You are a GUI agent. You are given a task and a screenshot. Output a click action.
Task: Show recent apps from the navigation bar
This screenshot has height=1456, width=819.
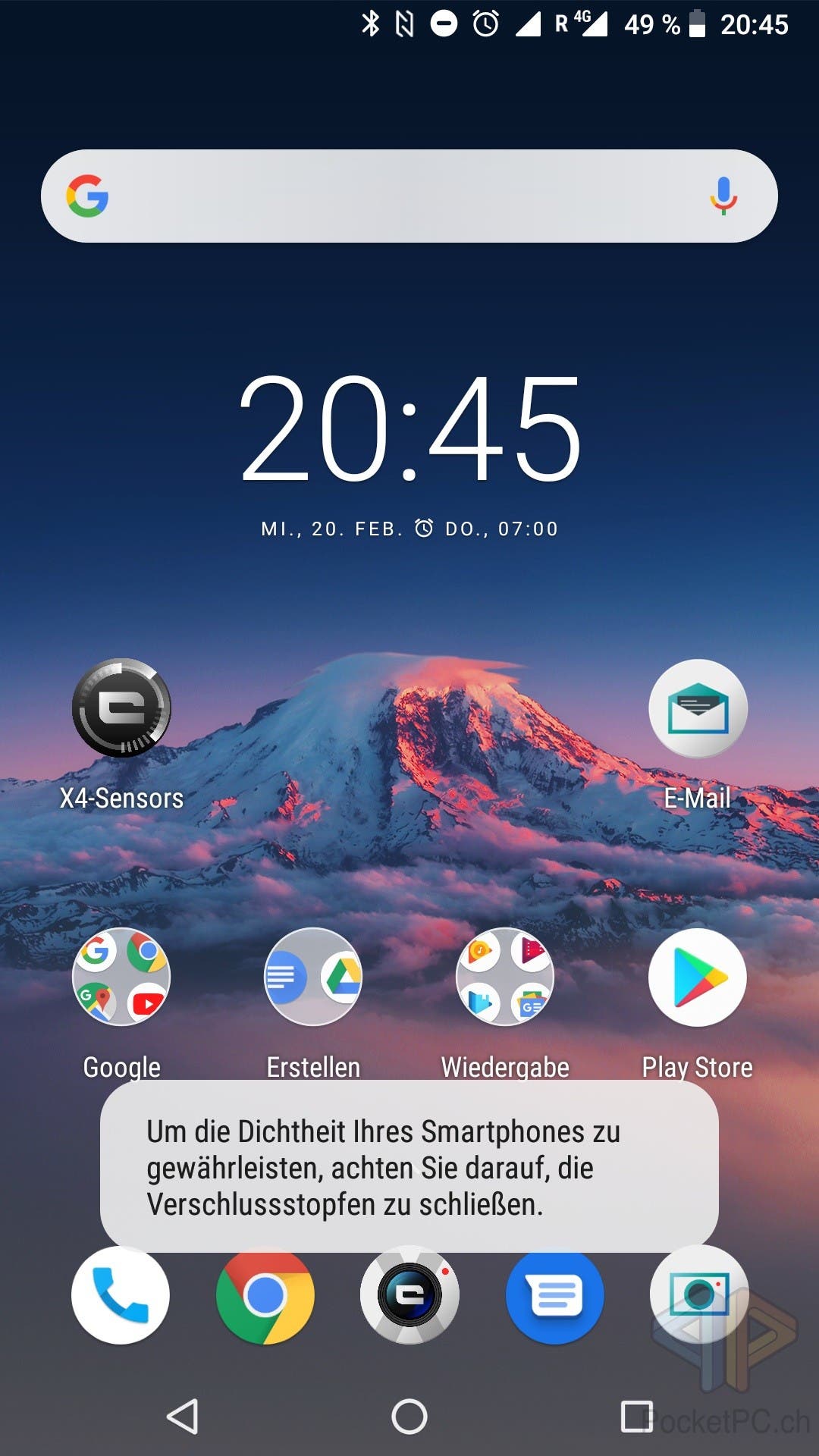[x=636, y=1416]
